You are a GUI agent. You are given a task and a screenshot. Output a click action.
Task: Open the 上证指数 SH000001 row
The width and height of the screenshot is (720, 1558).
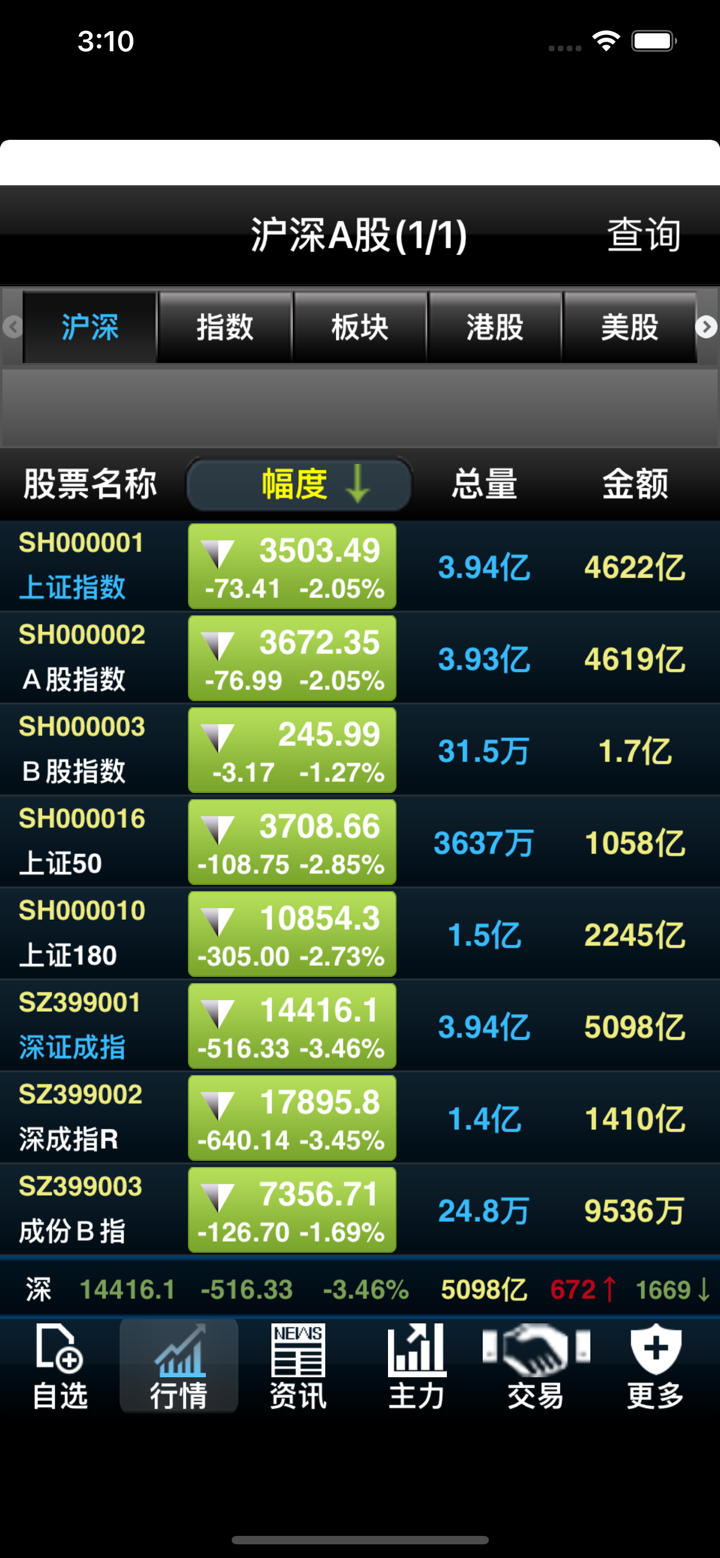pyautogui.click(x=360, y=566)
